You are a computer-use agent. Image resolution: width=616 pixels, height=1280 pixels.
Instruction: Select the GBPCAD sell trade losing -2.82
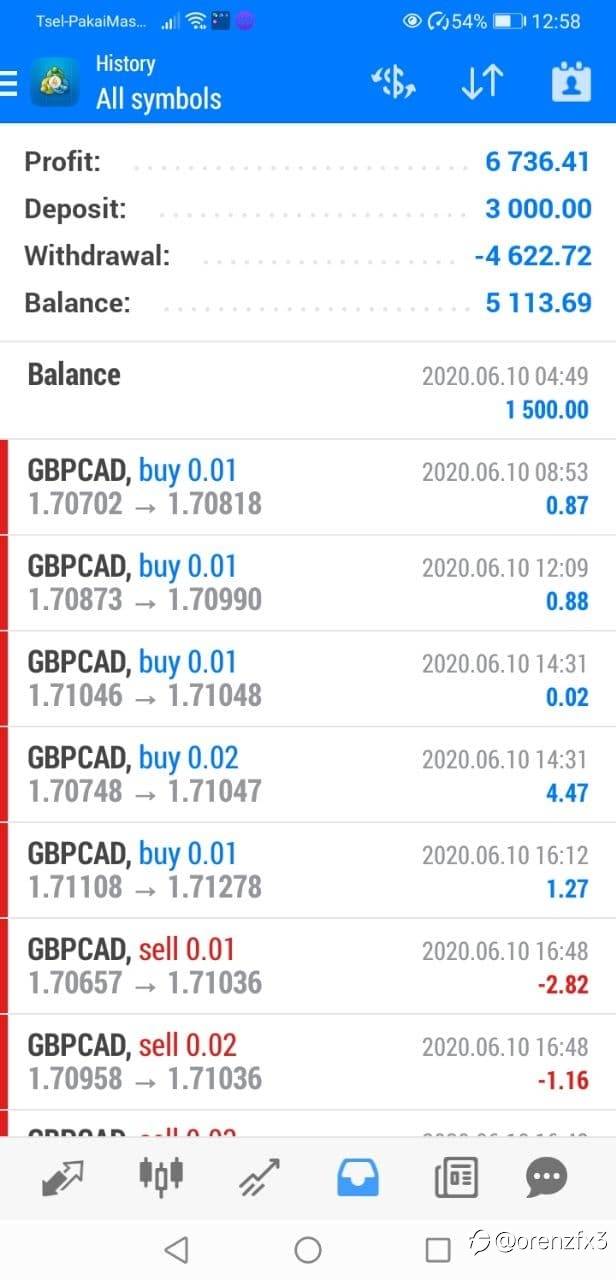(x=308, y=967)
